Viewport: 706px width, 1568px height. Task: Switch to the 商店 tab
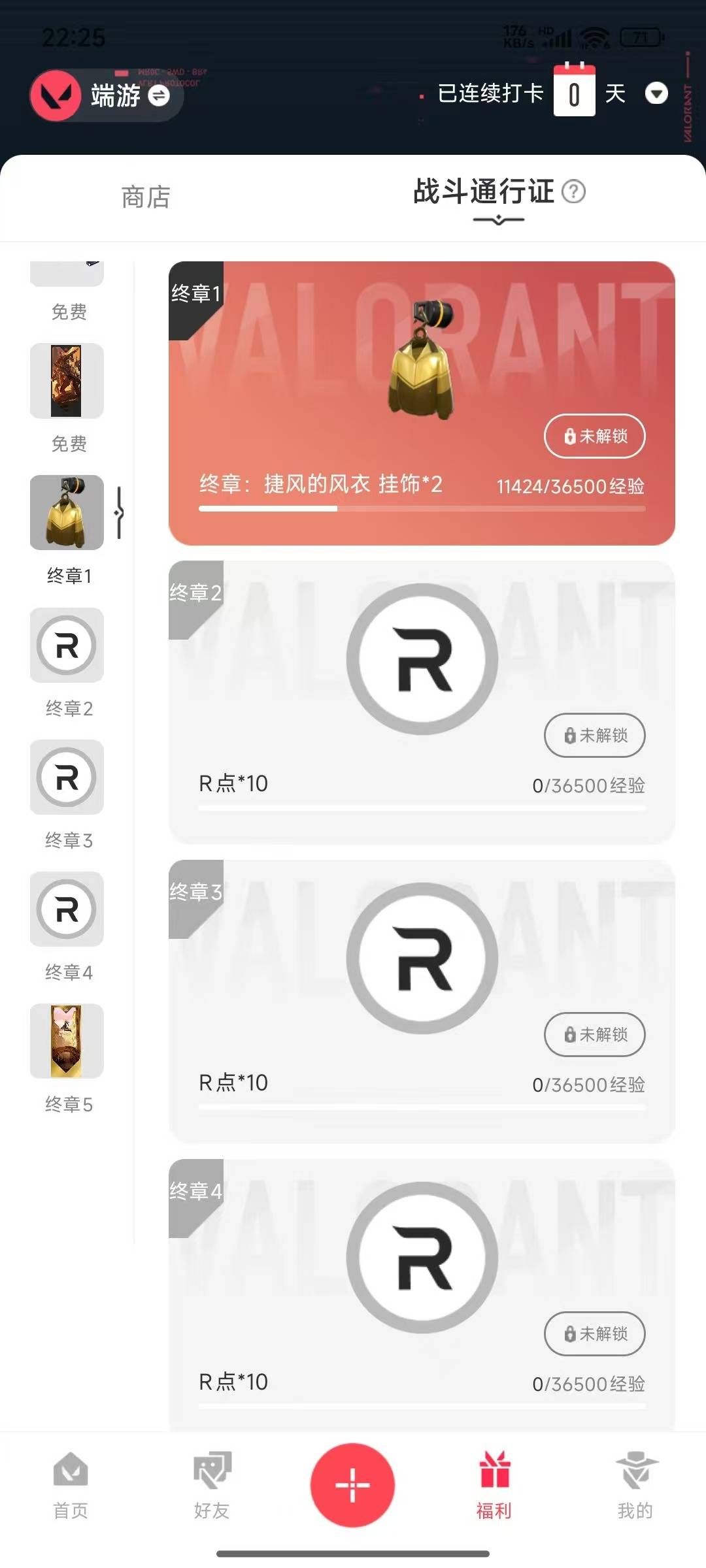tap(146, 197)
